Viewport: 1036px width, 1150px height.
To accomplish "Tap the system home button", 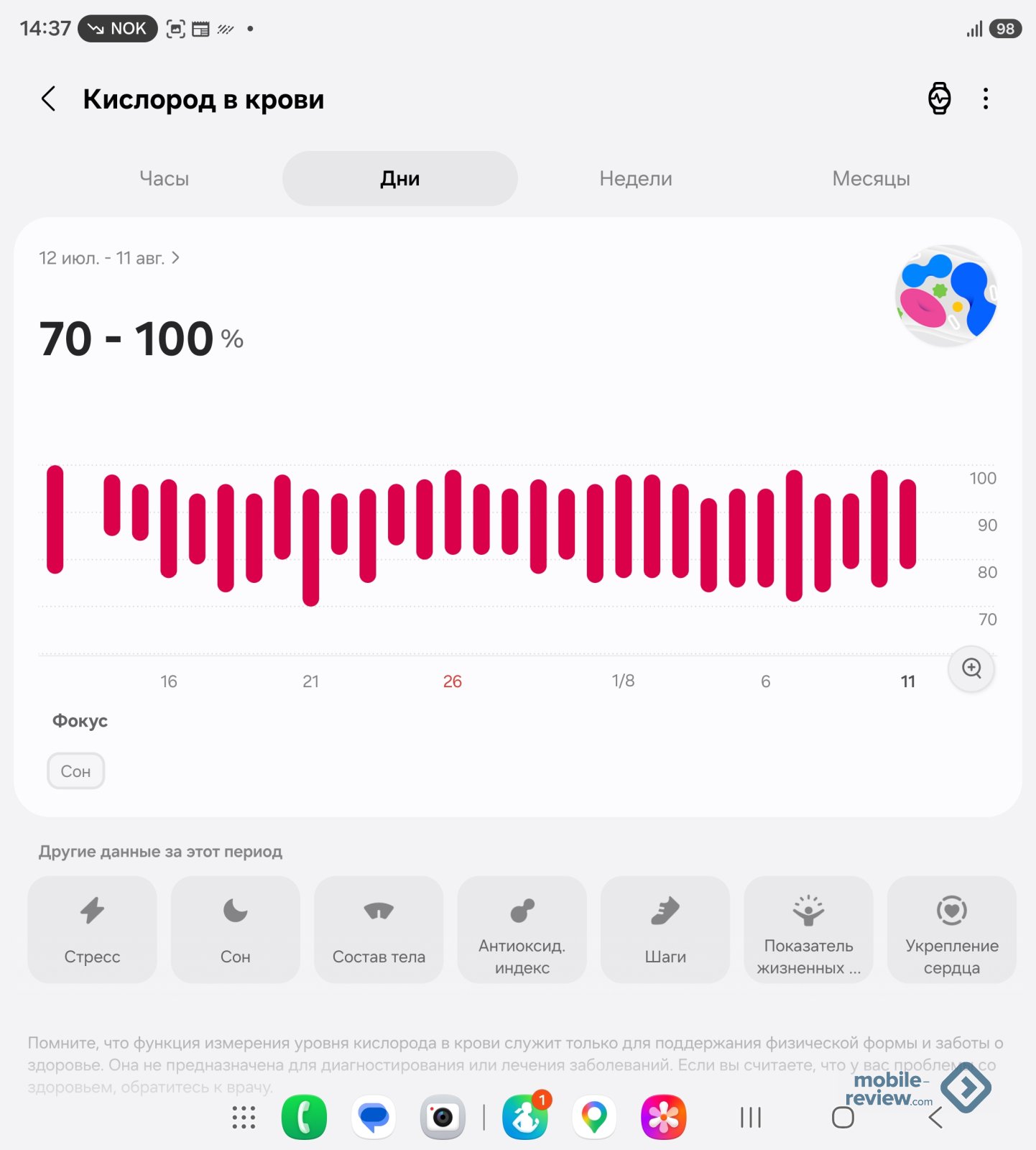I will pyautogui.click(x=843, y=1118).
